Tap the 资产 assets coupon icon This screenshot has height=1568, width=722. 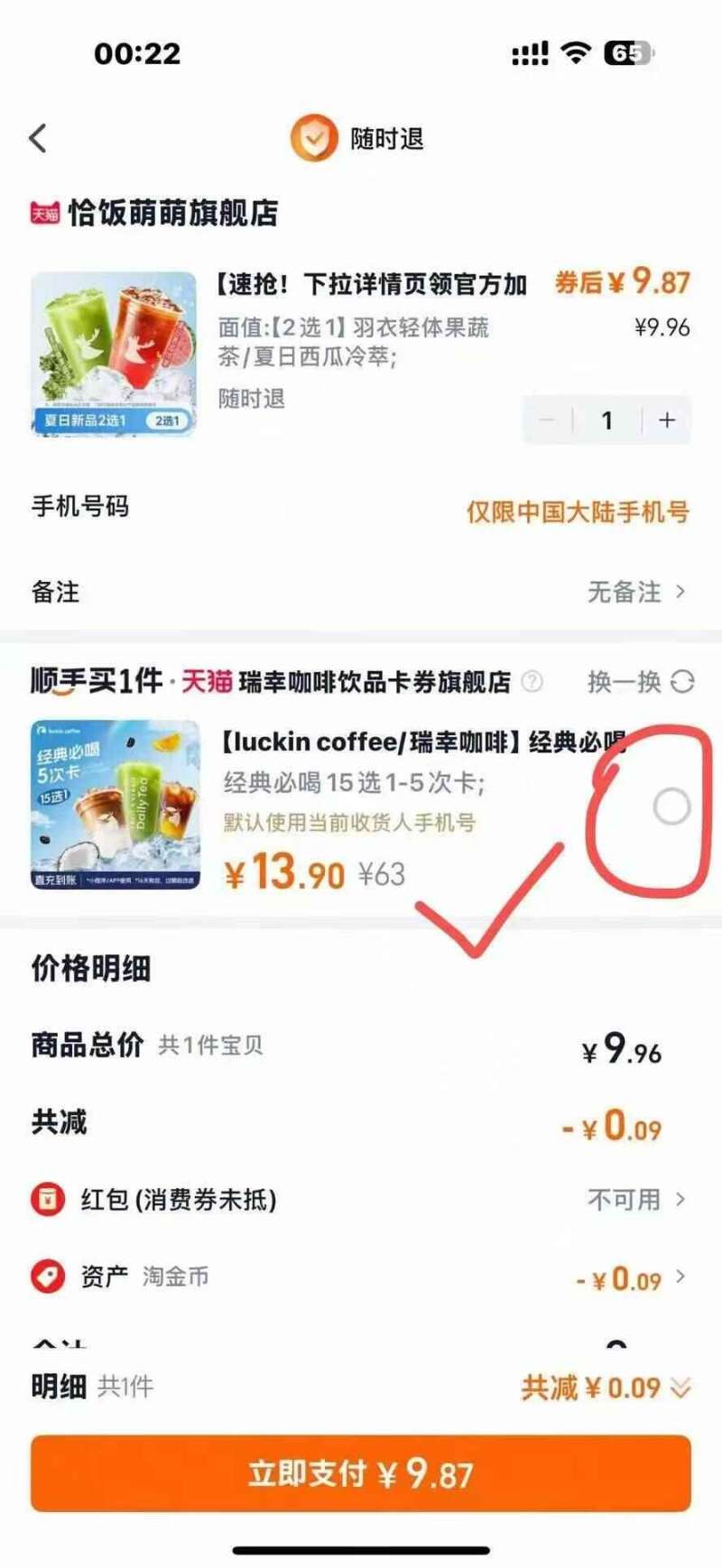click(x=47, y=1277)
